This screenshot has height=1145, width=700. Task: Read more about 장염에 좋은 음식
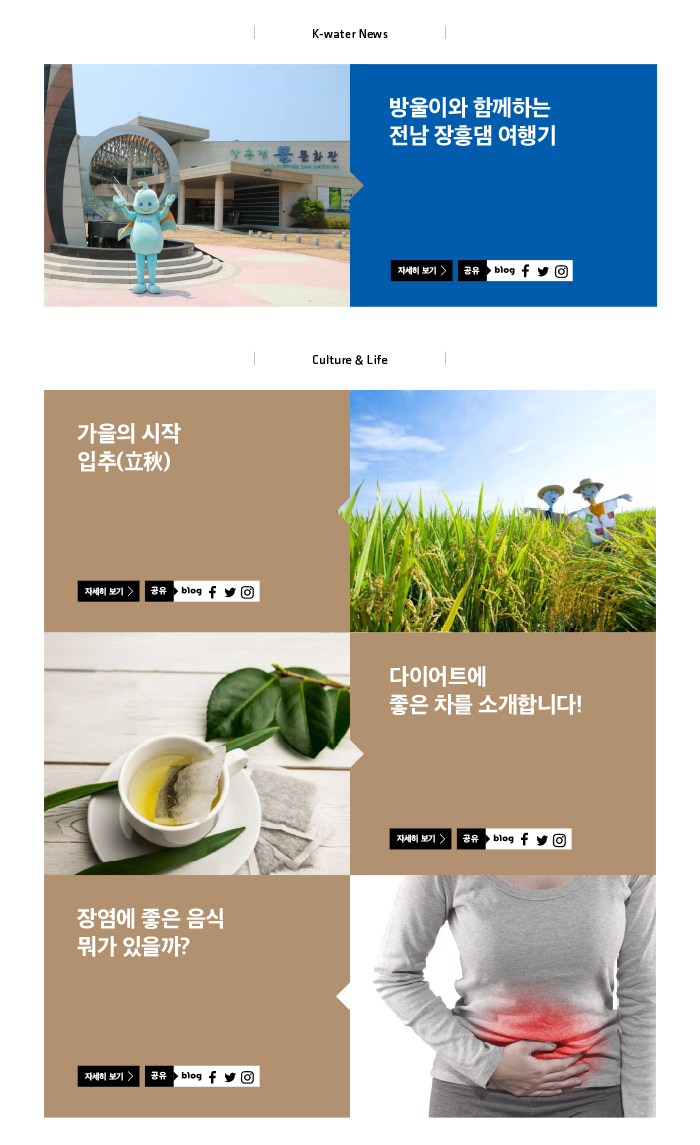pos(108,1077)
